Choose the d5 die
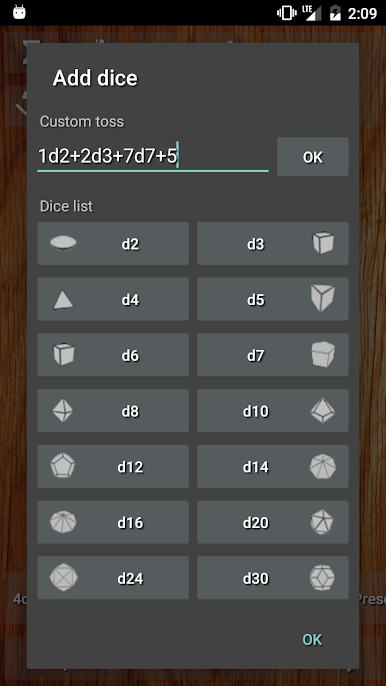Image resolution: width=386 pixels, height=686 pixels. tap(273, 299)
